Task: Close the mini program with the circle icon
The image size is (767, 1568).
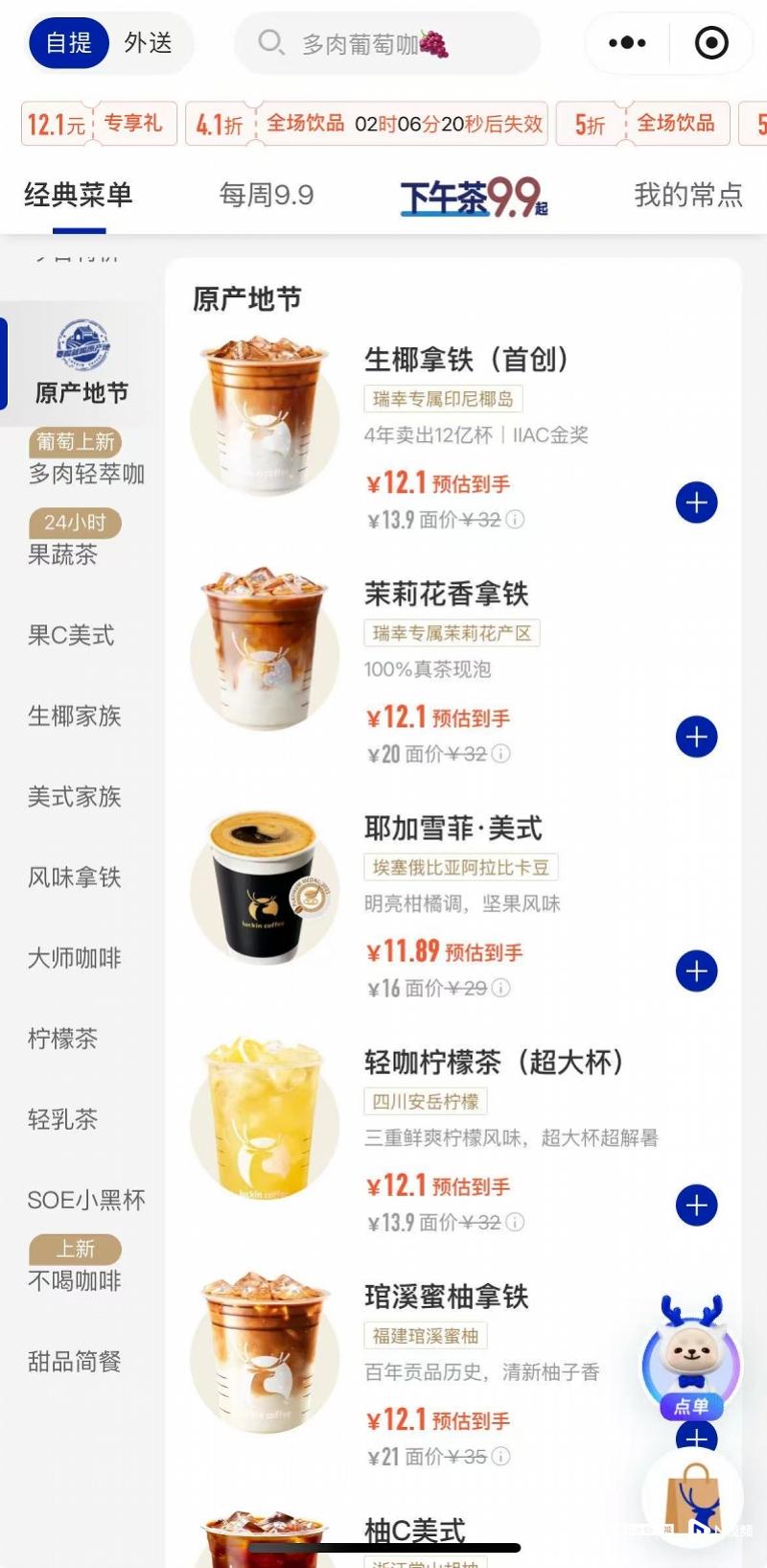Action: pos(711,43)
